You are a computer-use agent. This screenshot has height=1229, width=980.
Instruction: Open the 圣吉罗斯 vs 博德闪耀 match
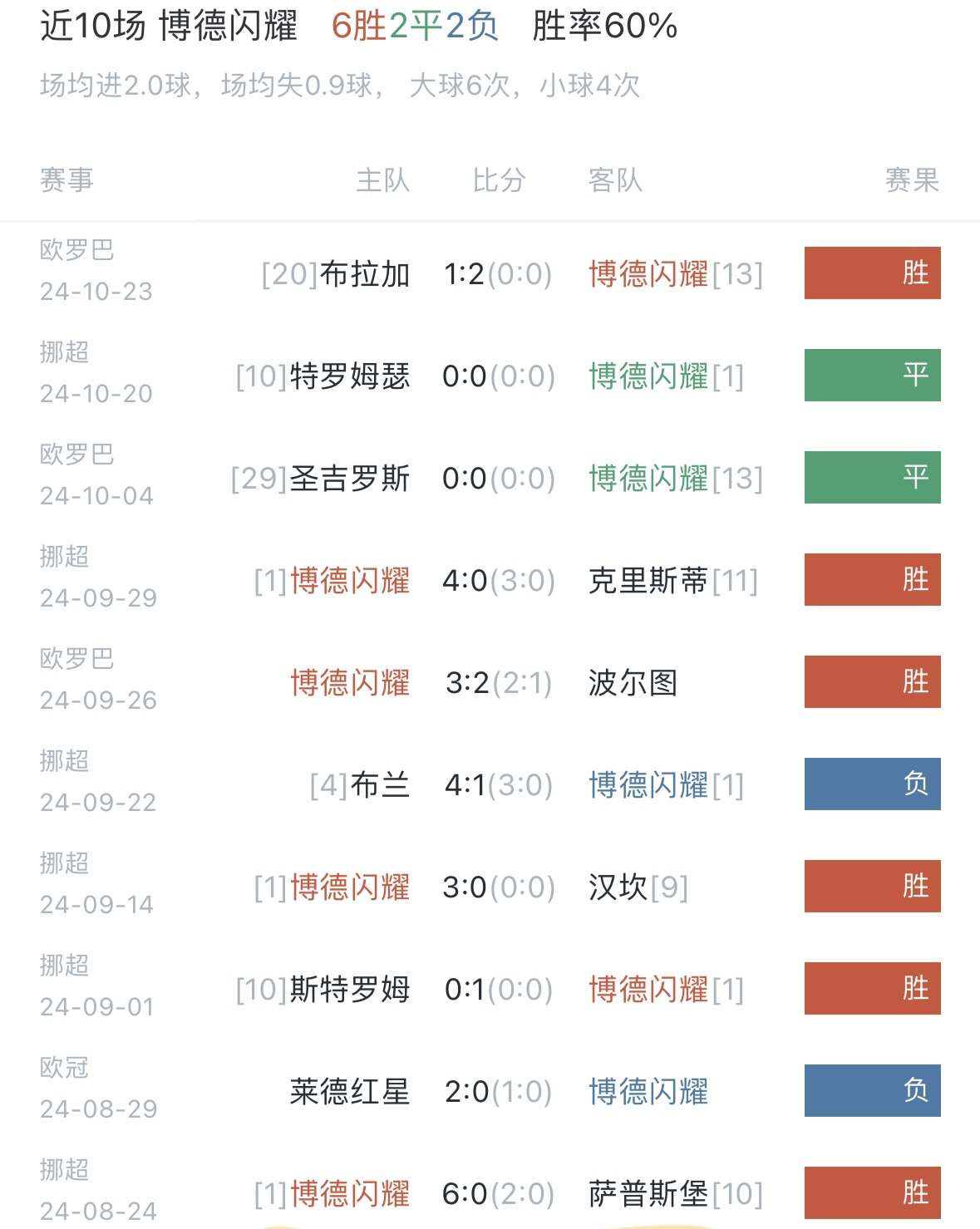pos(497,478)
